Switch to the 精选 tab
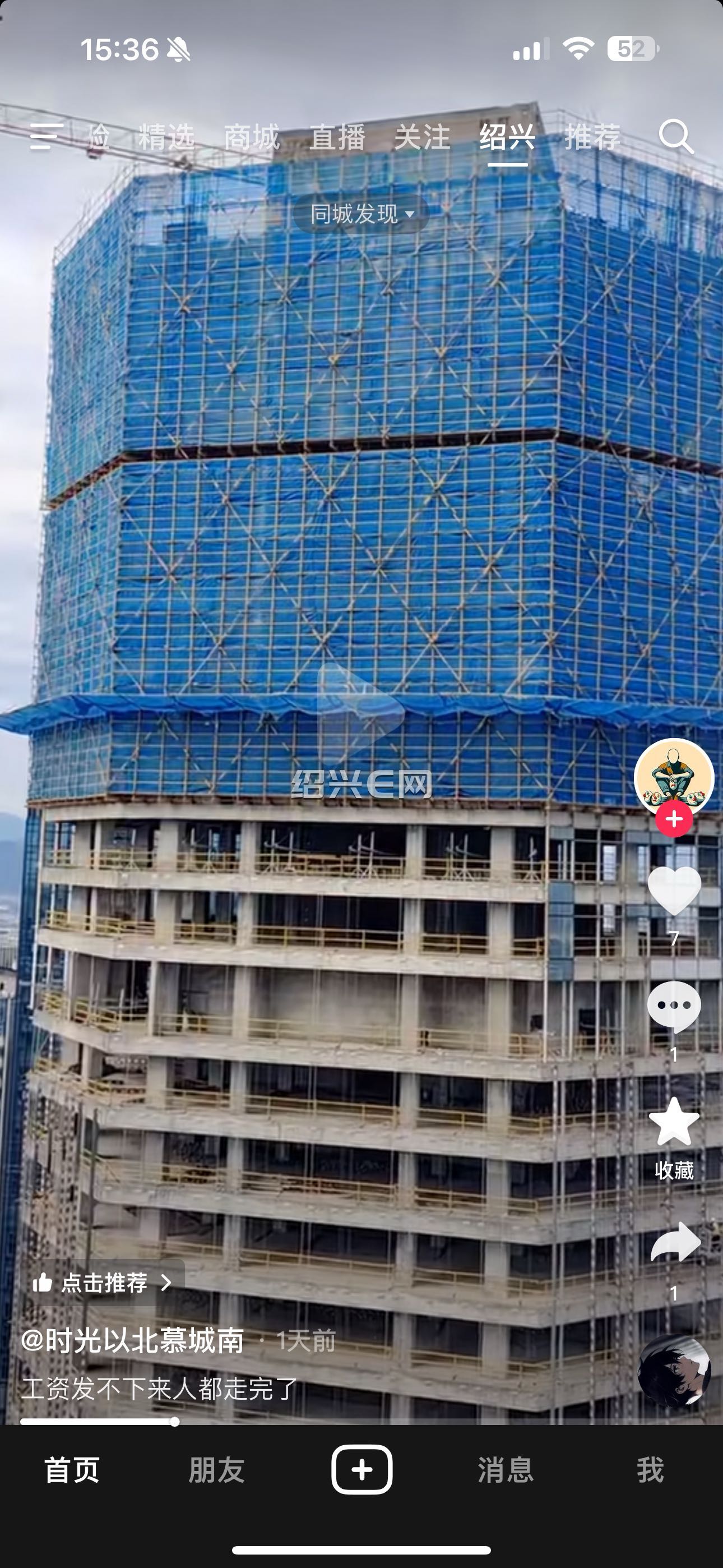 click(166, 136)
